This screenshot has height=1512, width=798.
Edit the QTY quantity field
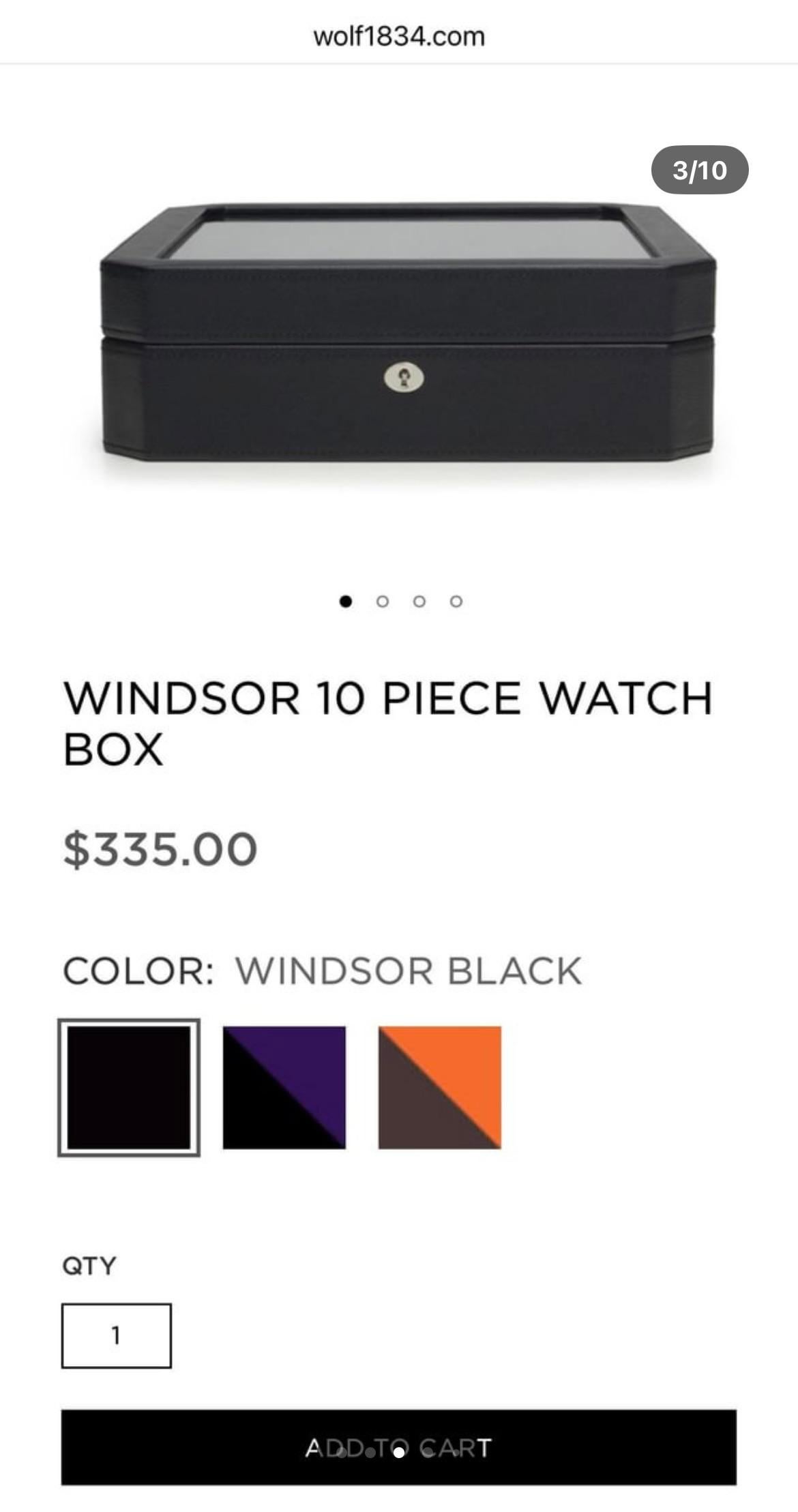click(x=116, y=1335)
